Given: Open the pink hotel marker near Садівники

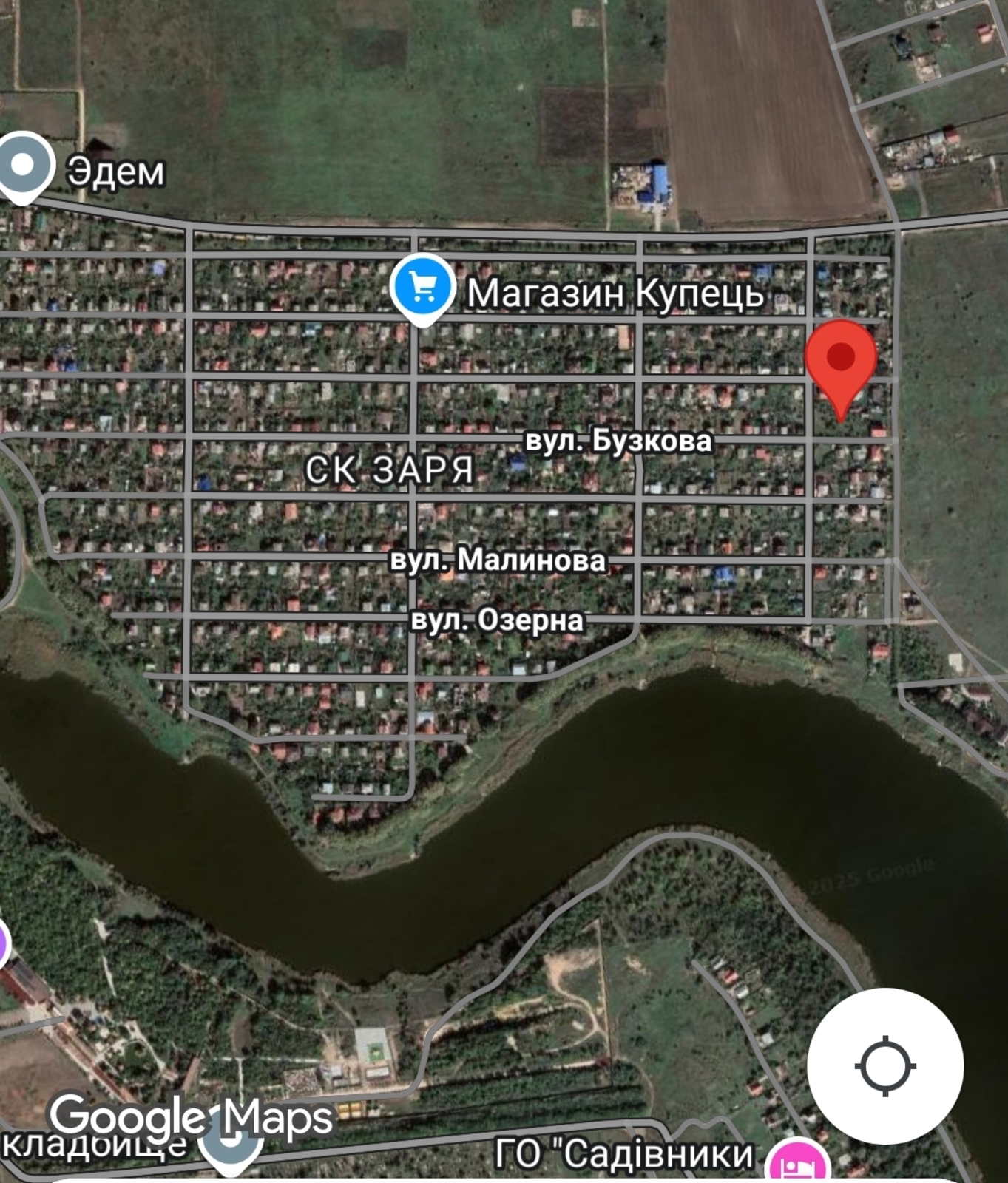Looking at the screenshot, I should [x=799, y=1164].
